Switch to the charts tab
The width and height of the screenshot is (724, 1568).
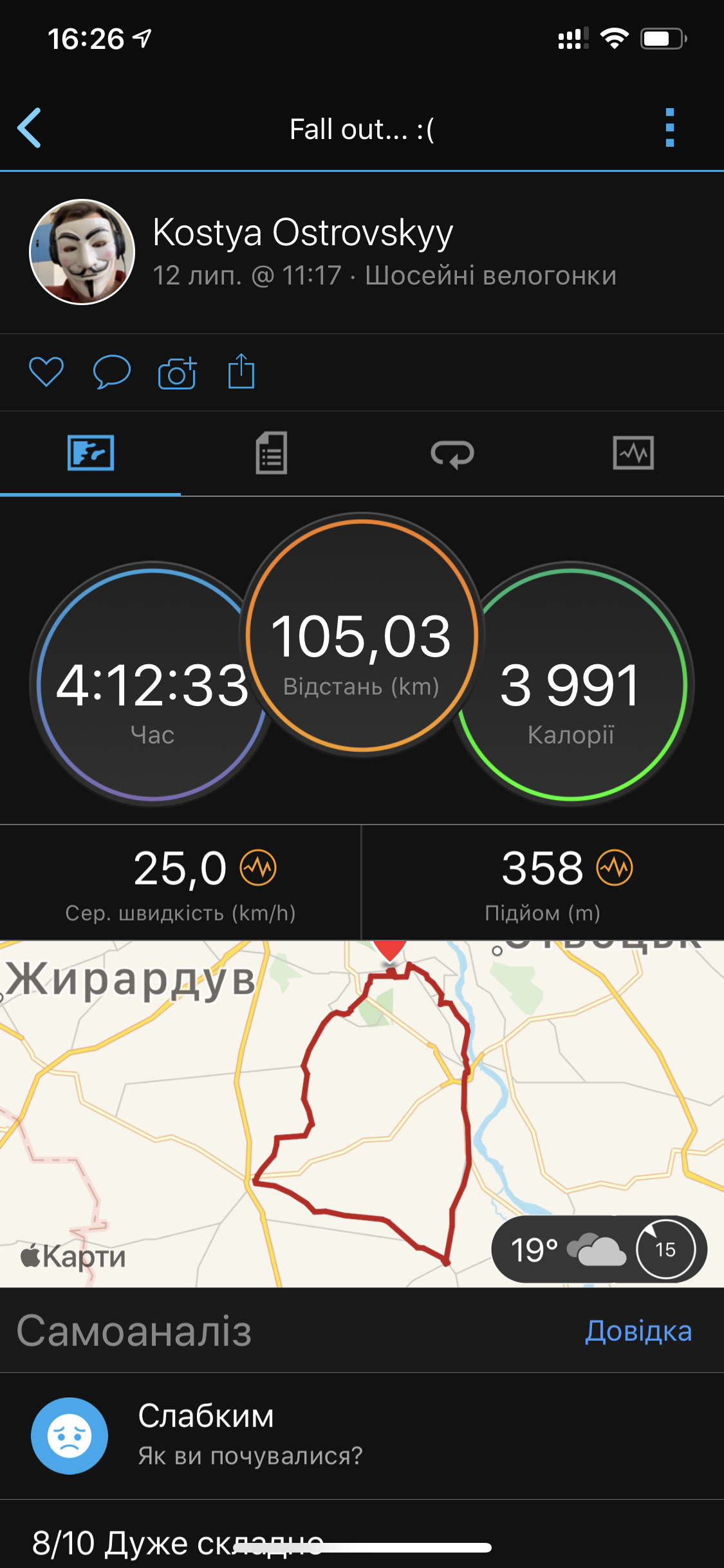point(633,453)
